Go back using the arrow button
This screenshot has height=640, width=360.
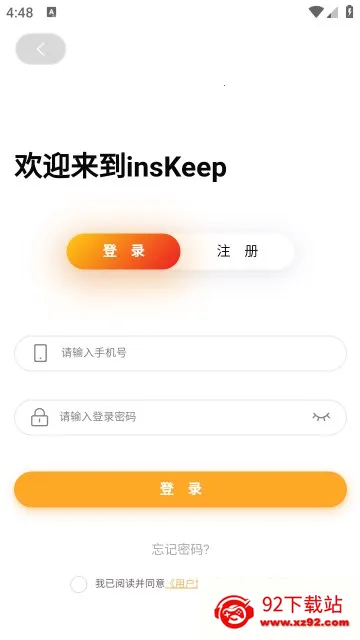coord(40,49)
